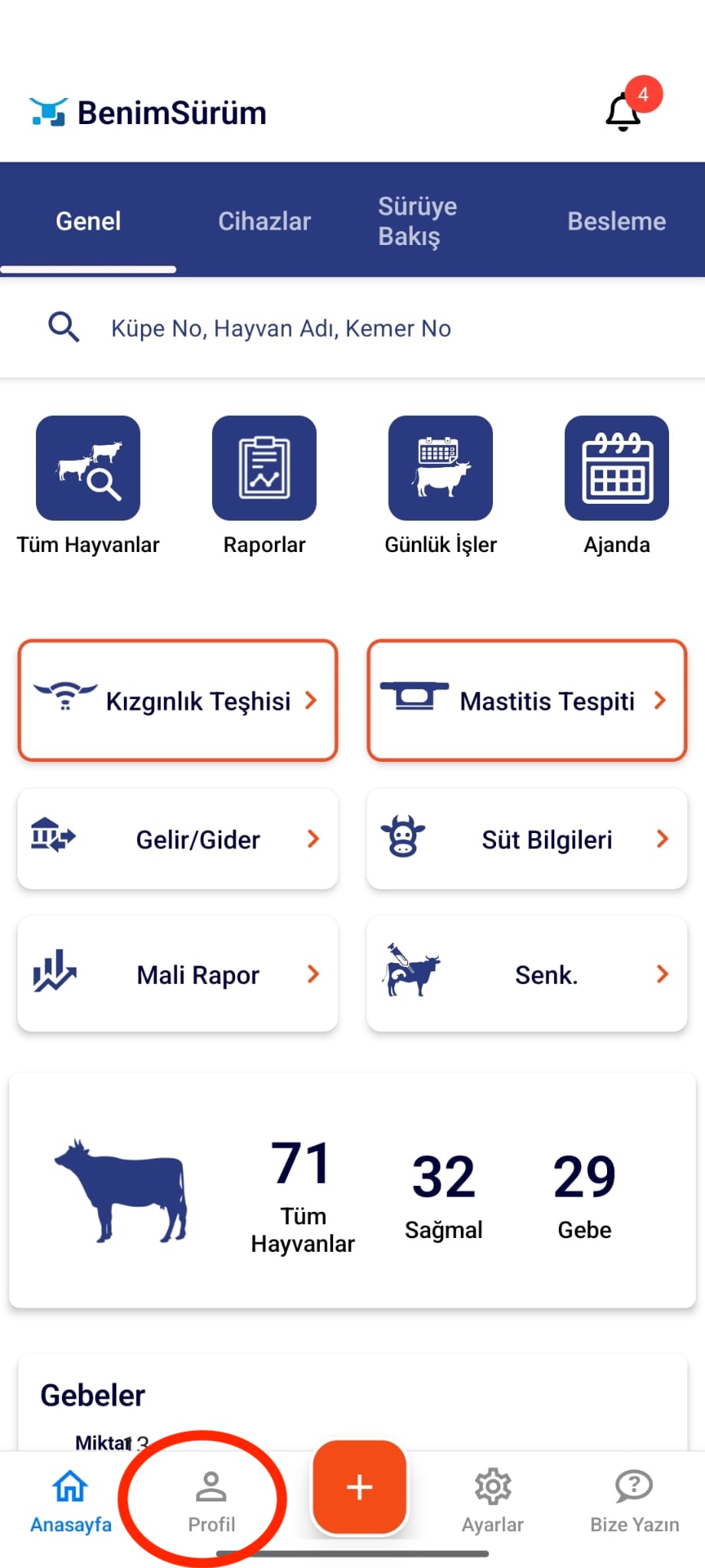705x1568 pixels.
Task: Open Tüm Hayvanlar shortcut
Action: pyautogui.click(x=88, y=469)
